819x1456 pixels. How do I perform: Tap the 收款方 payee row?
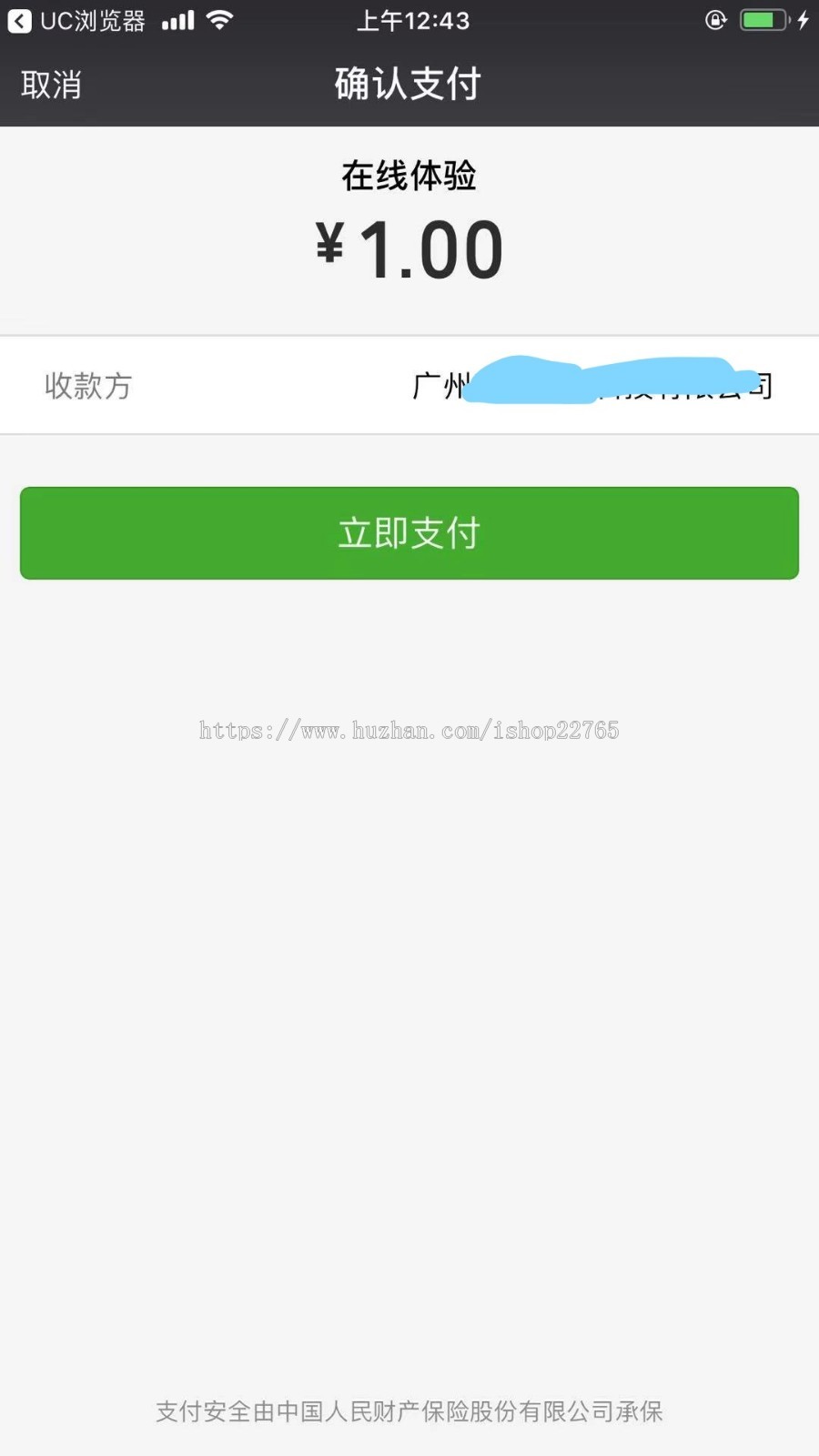tap(87, 386)
